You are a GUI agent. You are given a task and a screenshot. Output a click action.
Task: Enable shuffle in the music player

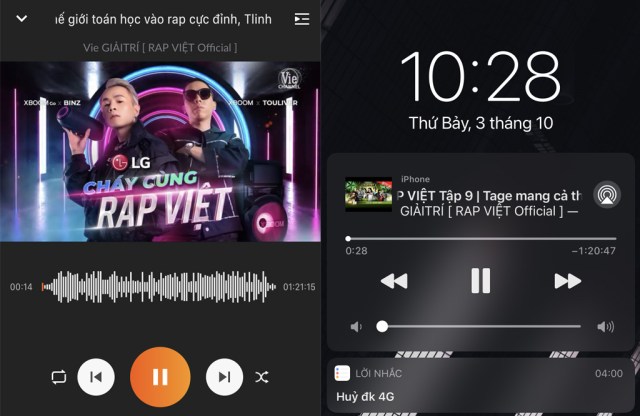[262, 377]
